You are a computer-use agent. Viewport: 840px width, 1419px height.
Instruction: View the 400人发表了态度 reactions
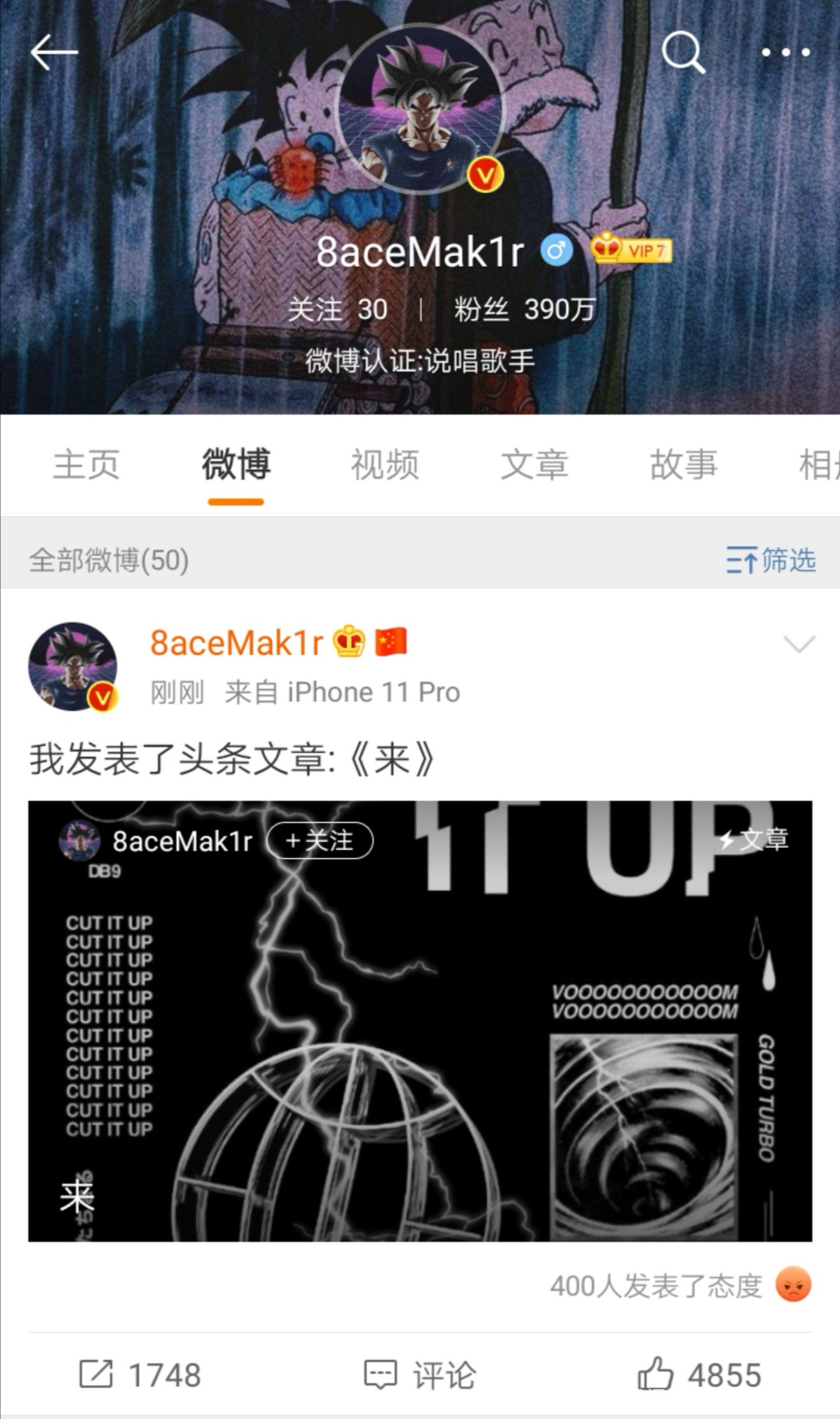681,1285
